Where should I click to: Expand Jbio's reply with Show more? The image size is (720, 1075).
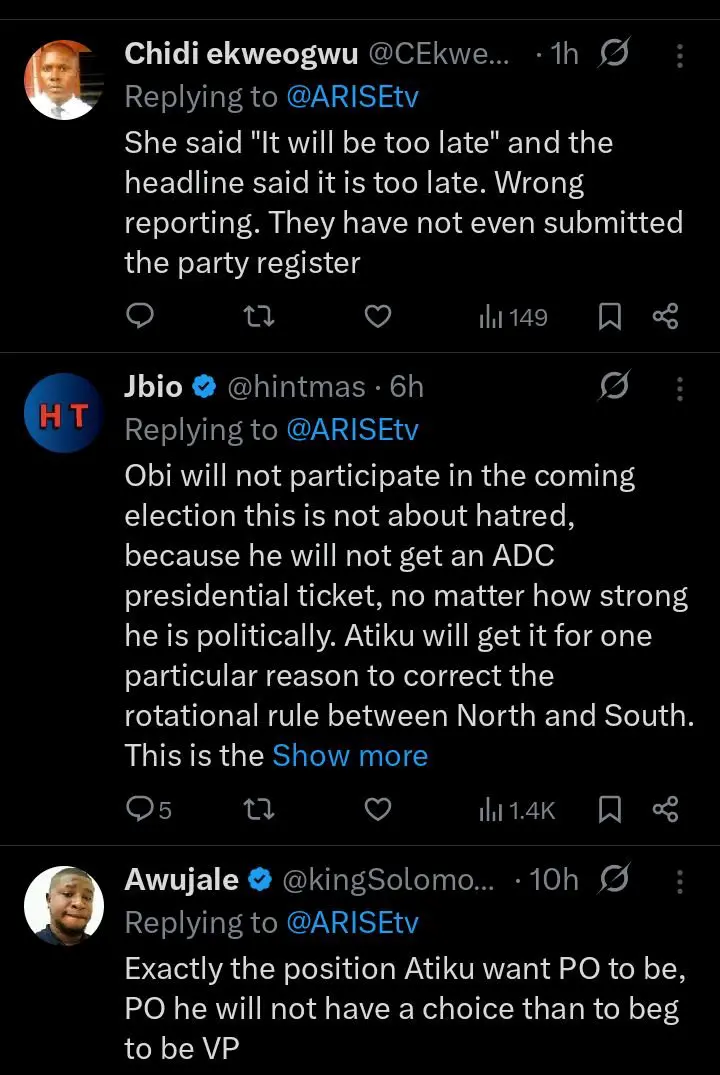pyautogui.click(x=350, y=755)
